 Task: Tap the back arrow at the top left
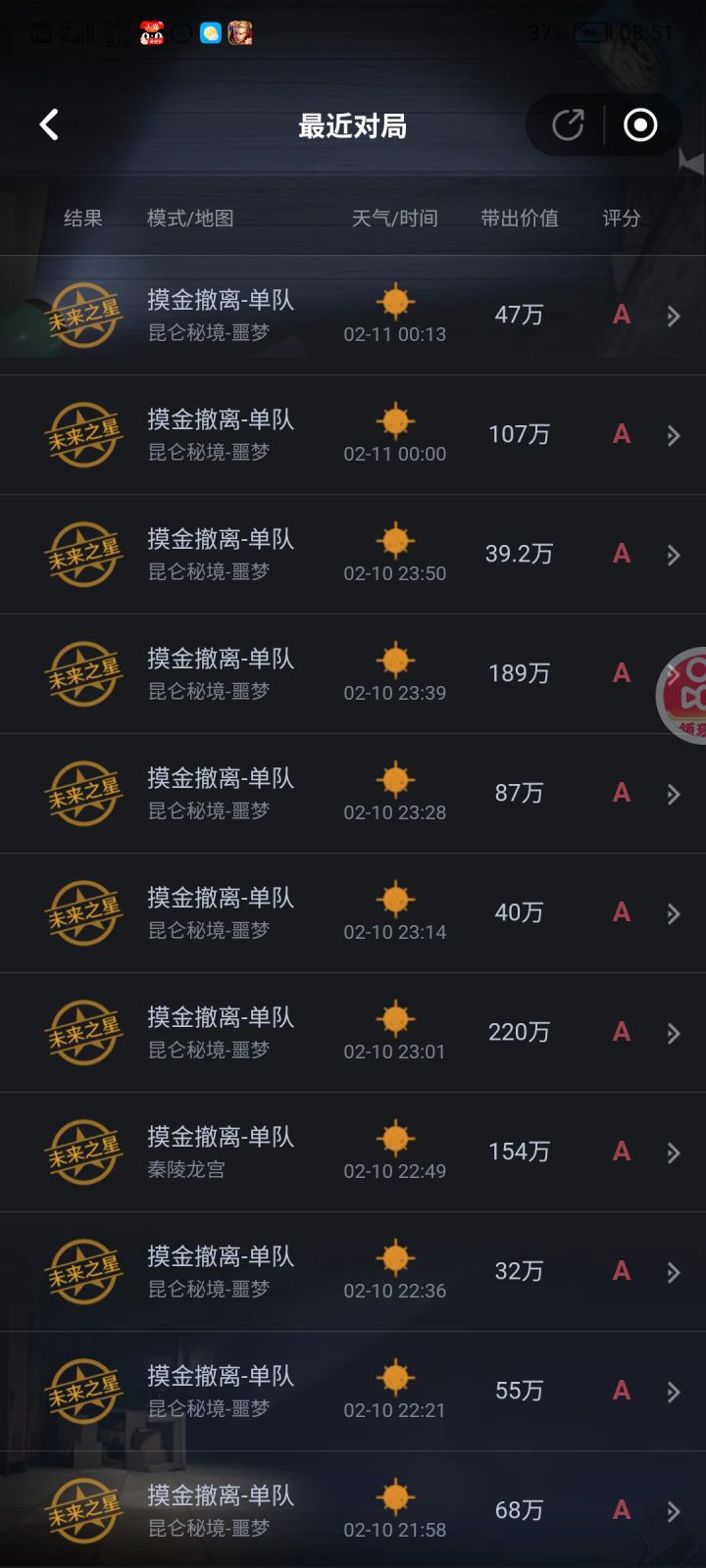point(49,124)
